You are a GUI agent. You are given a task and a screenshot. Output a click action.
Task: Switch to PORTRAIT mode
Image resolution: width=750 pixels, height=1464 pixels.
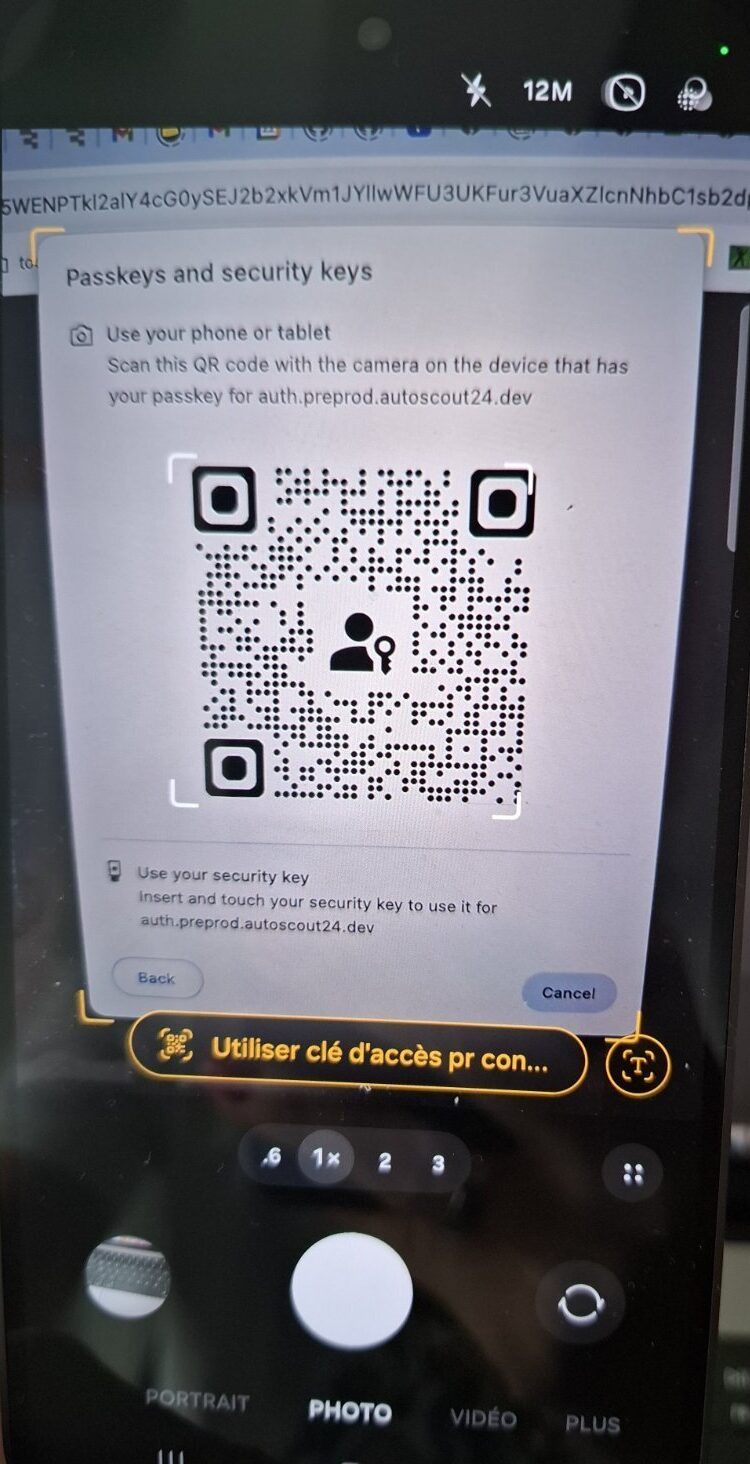197,1400
